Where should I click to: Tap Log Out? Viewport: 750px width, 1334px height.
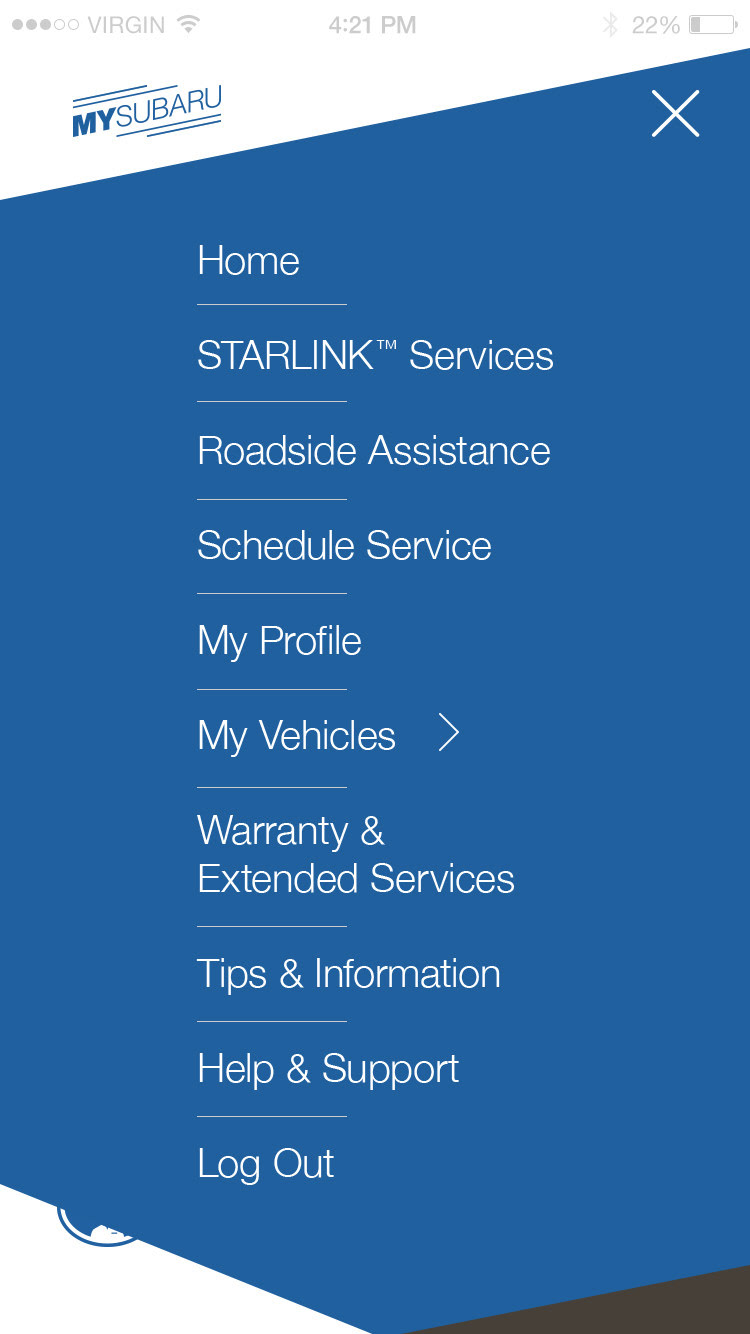pos(266,1164)
